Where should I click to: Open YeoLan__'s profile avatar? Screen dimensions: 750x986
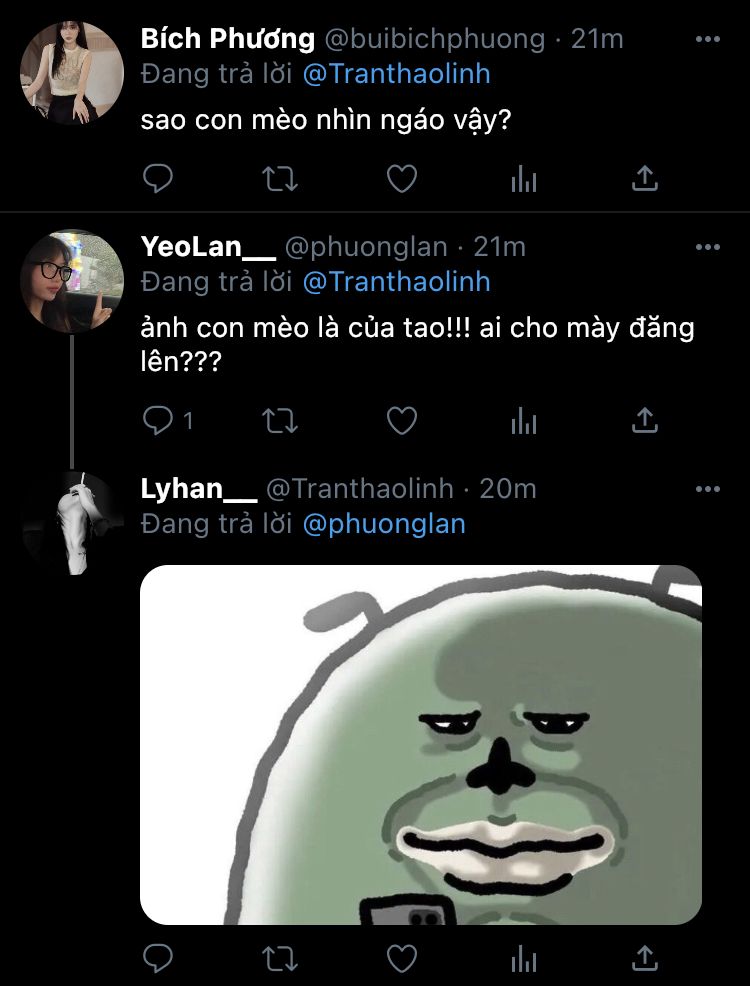click(72, 281)
